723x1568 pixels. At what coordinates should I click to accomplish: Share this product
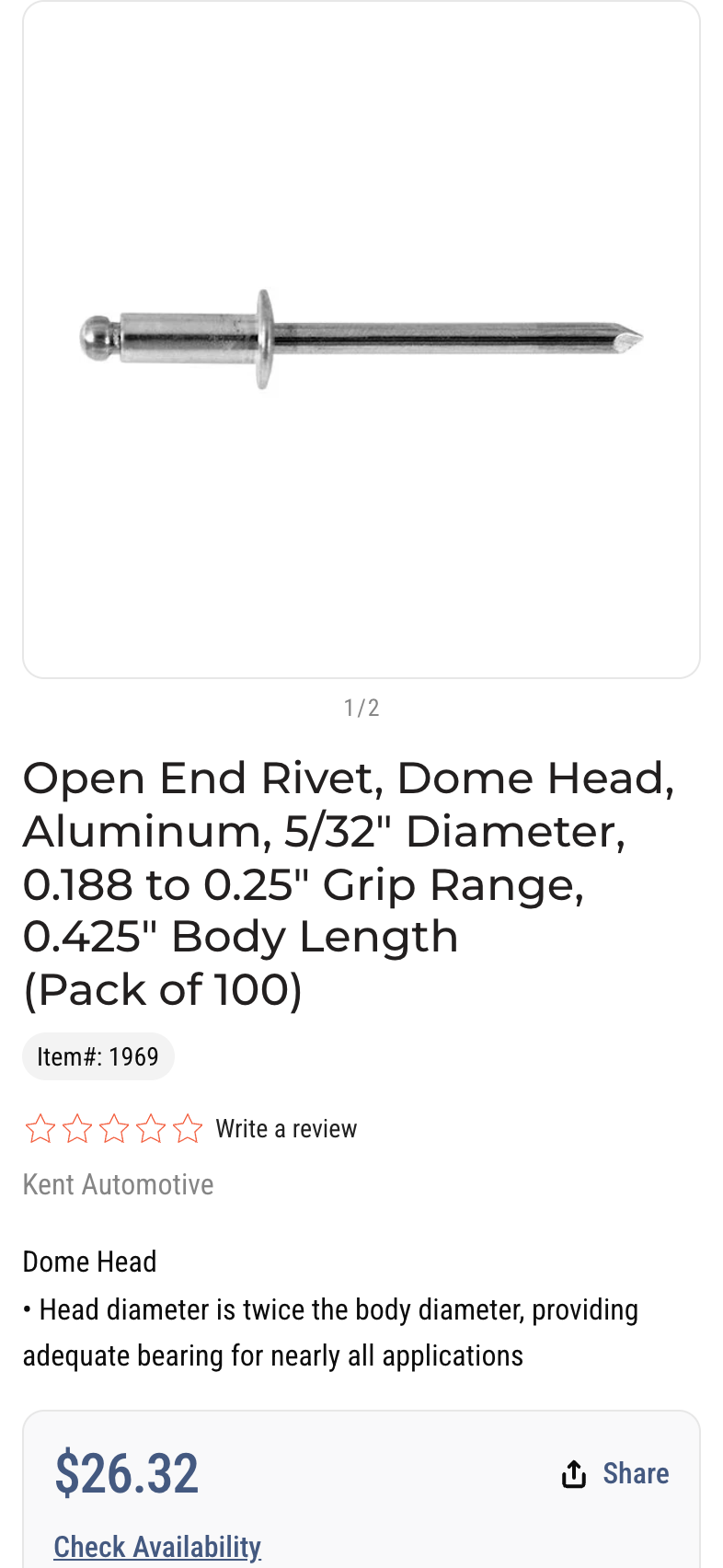(615, 1473)
